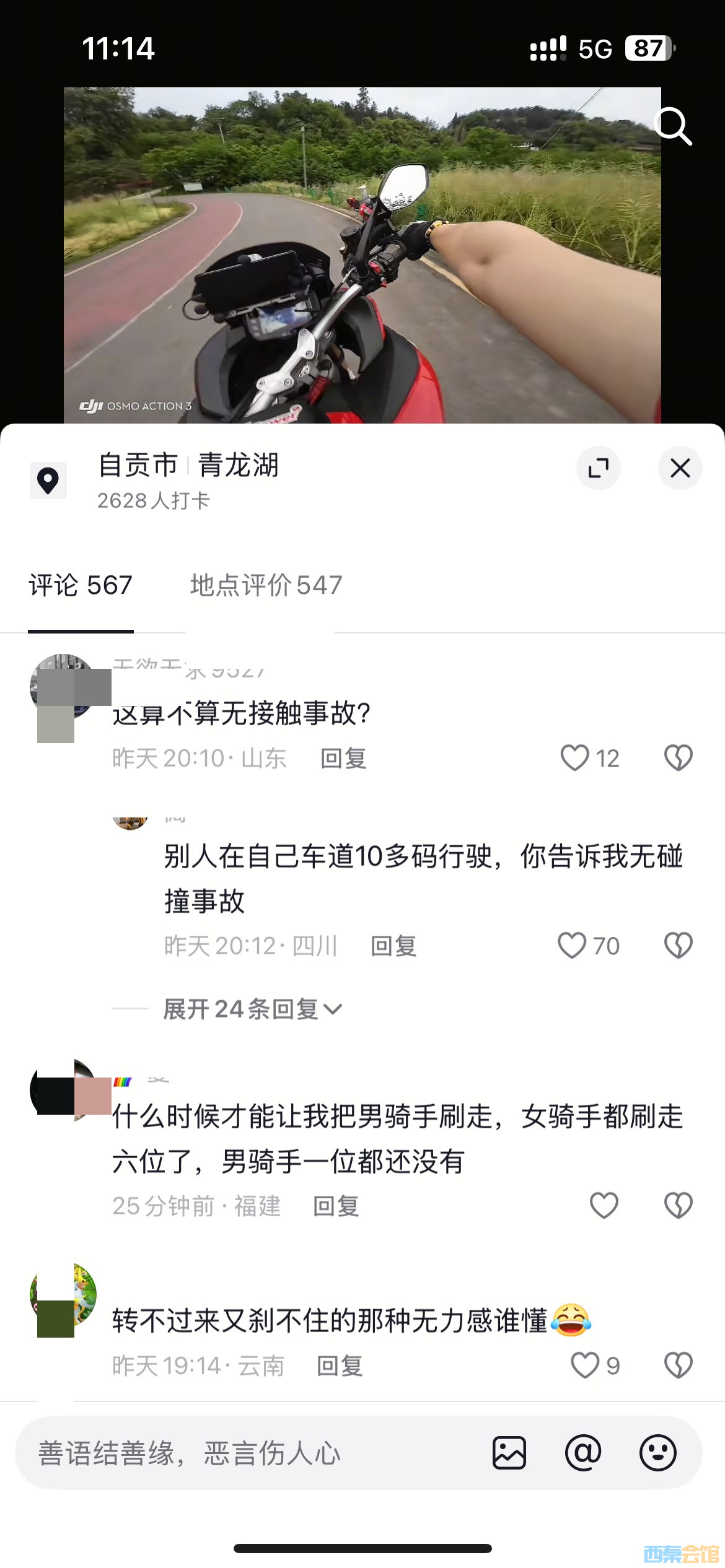Like the 转不过来又刹不住 comment
The height and width of the screenshot is (1568, 725).
[584, 1365]
